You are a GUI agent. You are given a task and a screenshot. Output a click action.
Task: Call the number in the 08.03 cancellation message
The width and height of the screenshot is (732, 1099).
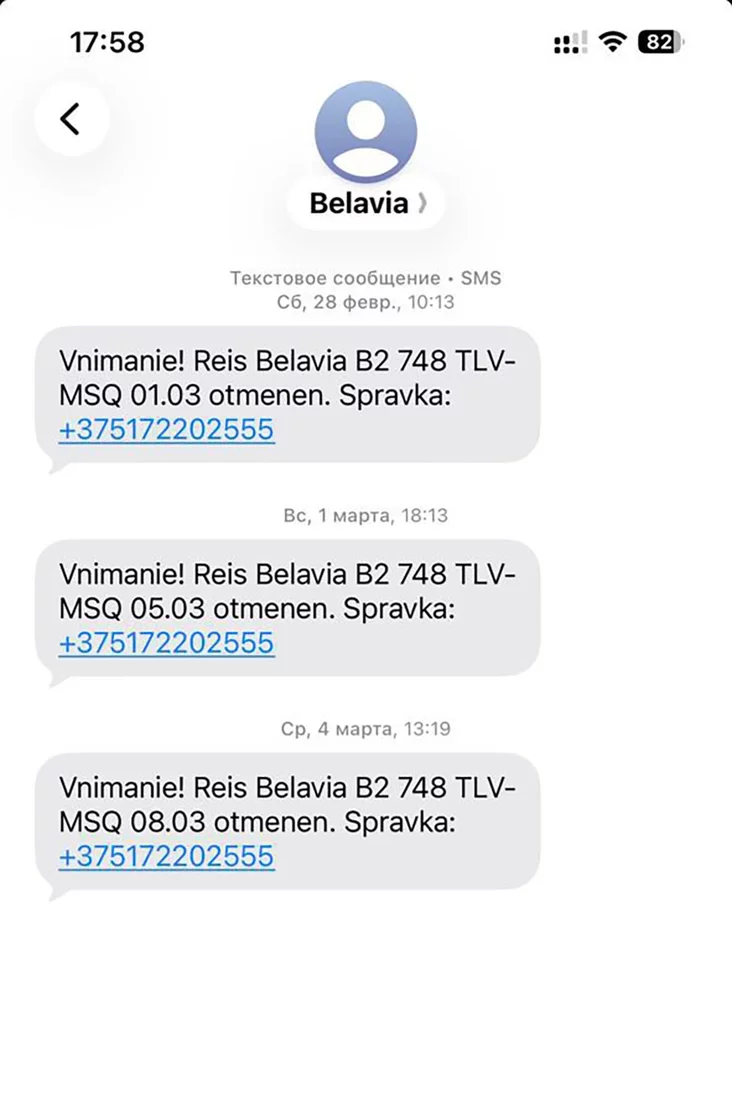tap(166, 857)
